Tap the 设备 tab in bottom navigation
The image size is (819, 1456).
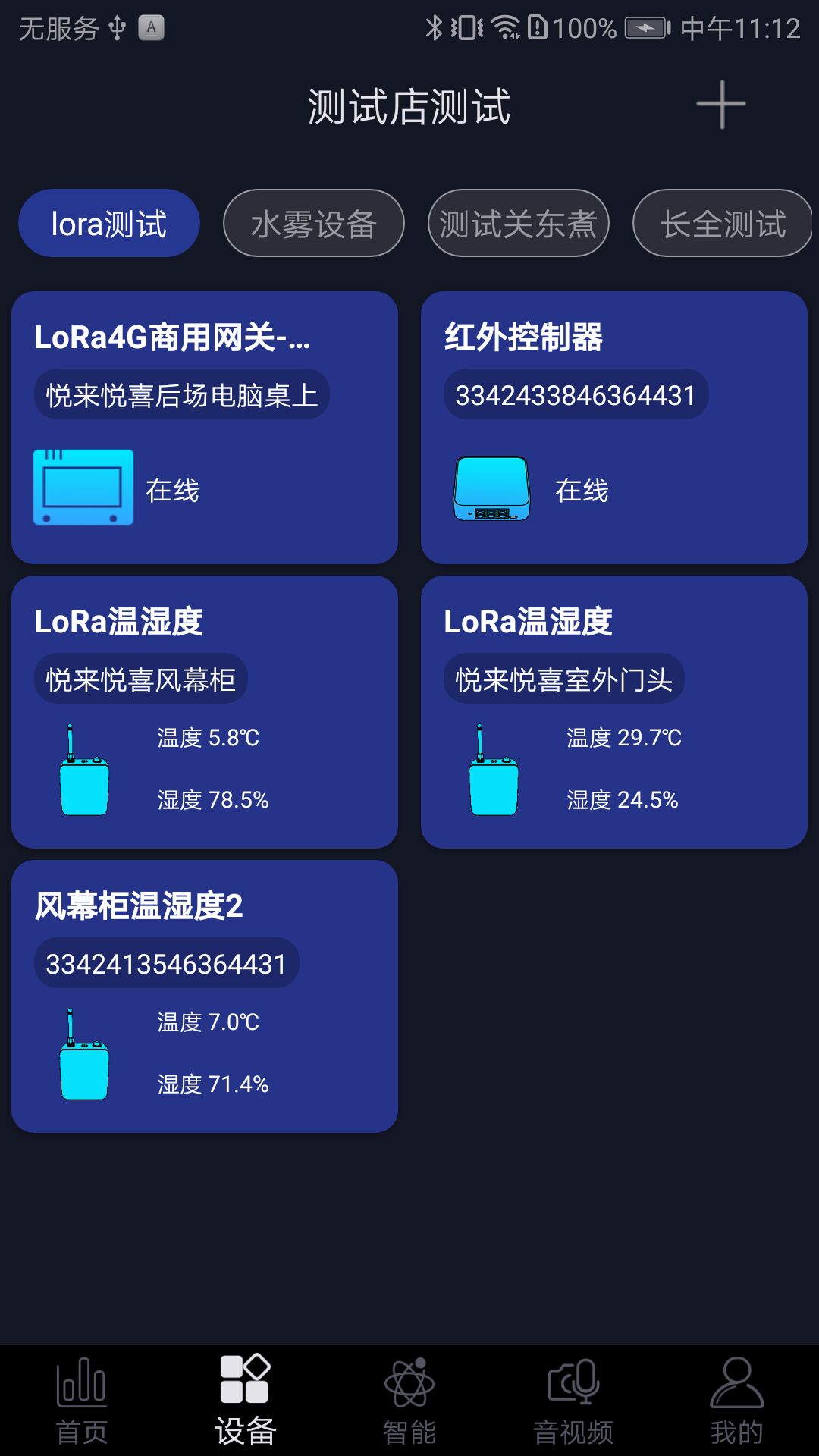point(246,1401)
